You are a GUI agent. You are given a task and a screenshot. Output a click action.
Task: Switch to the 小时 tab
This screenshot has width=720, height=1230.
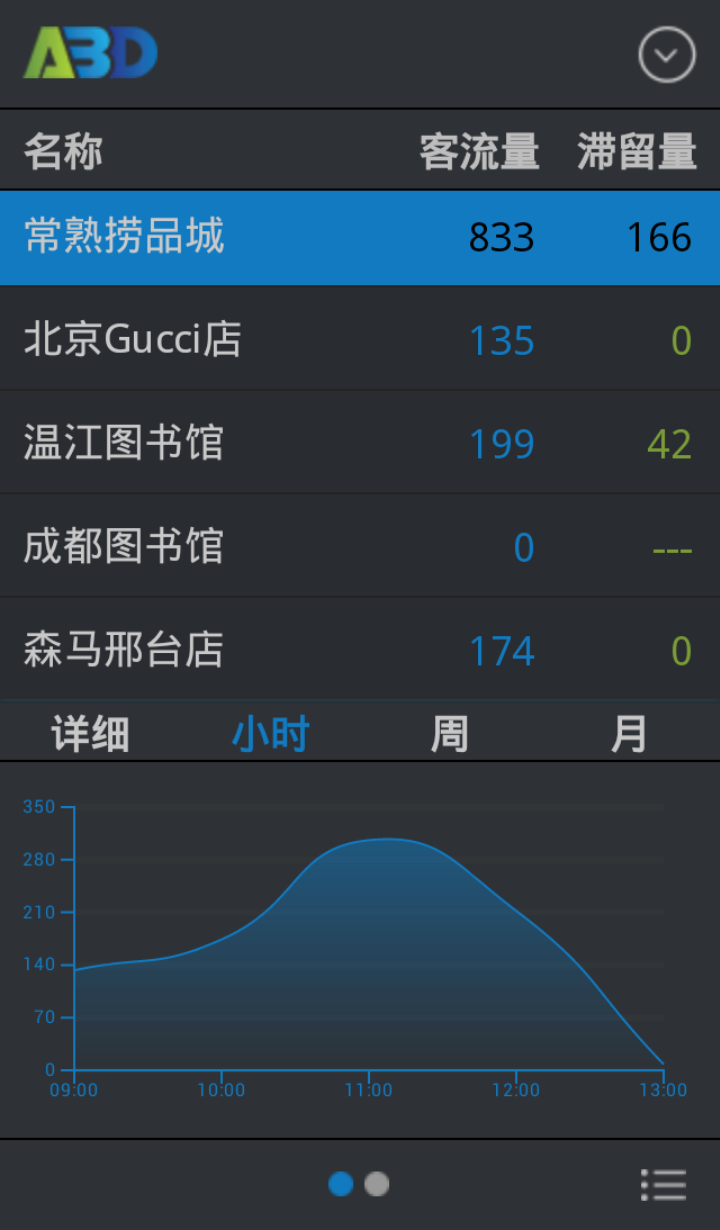(270, 734)
